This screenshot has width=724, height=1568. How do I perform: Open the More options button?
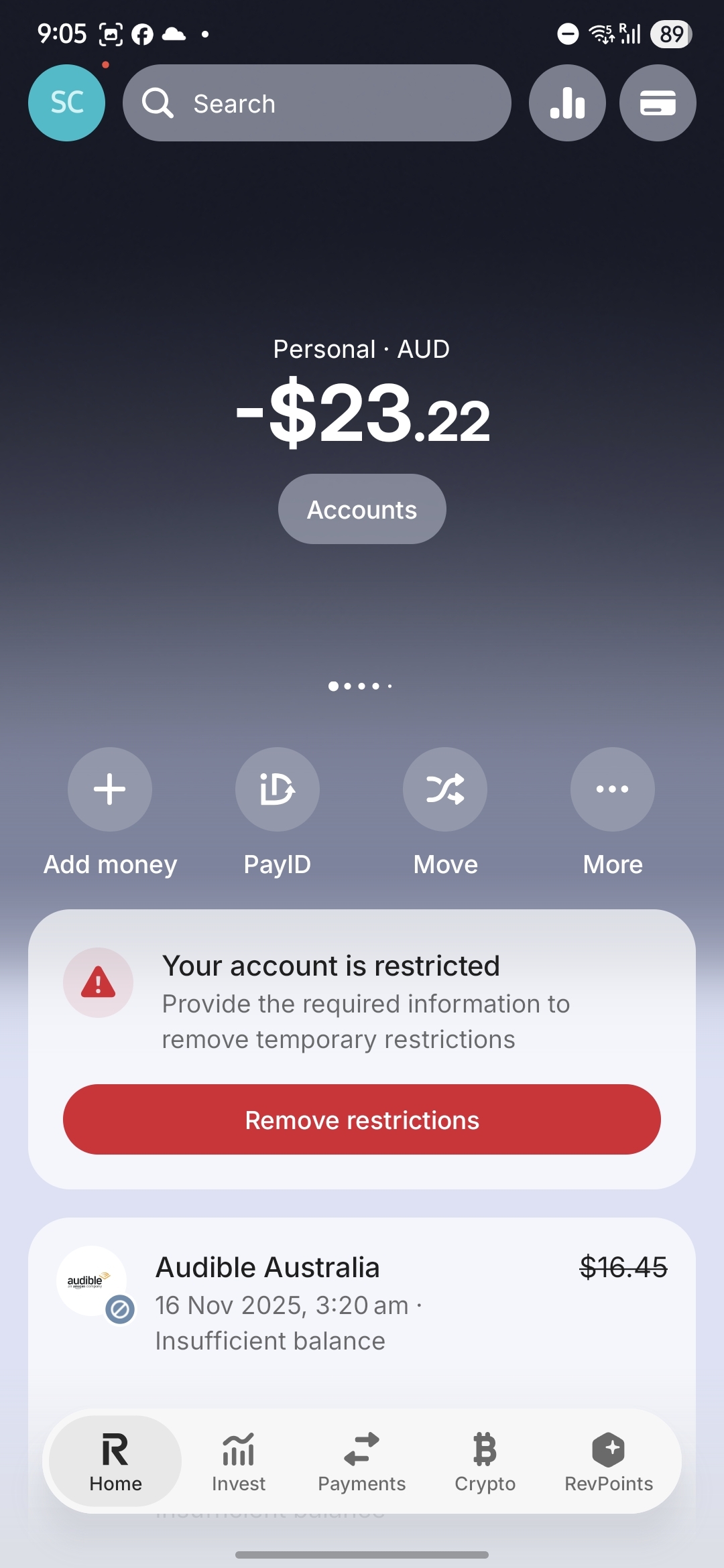click(612, 789)
